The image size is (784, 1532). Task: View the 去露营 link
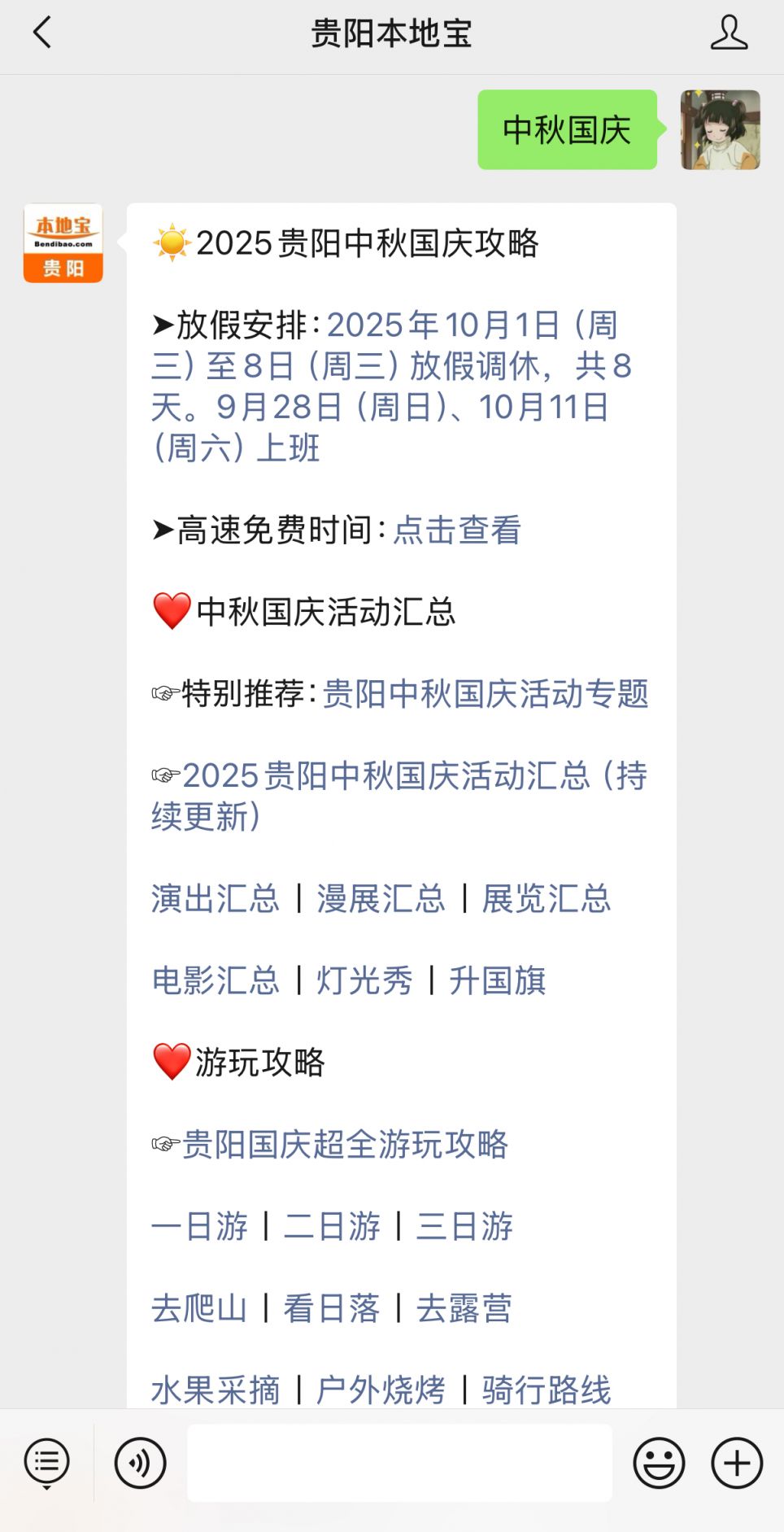(x=464, y=1308)
